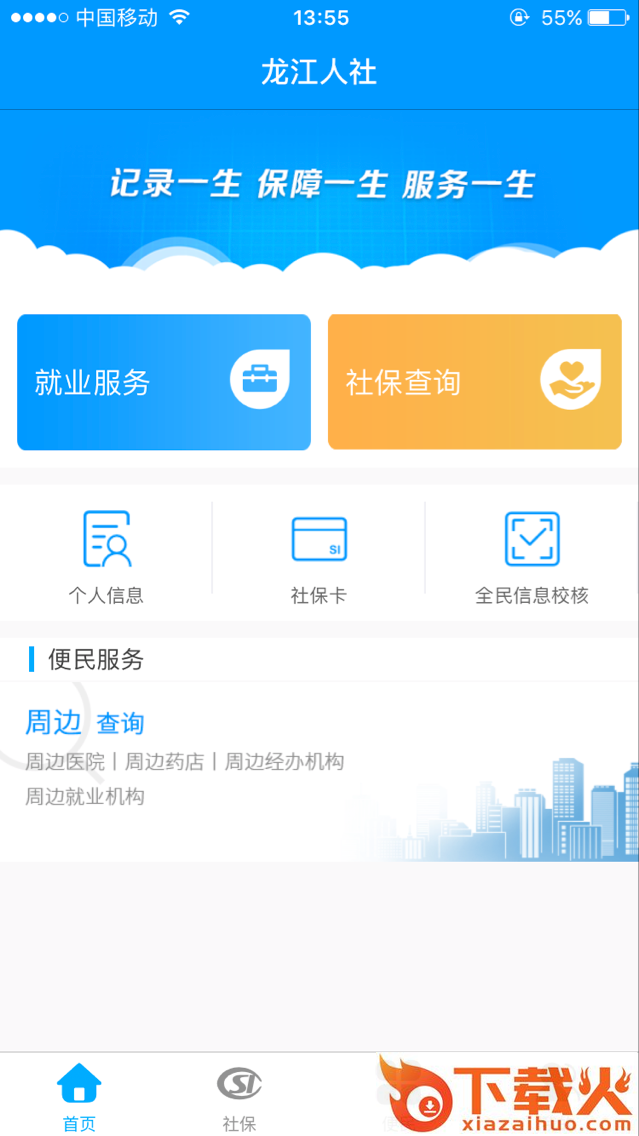This screenshot has width=639, height=1136.
Task: Open 个人信息 personal information
Action: (106, 555)
